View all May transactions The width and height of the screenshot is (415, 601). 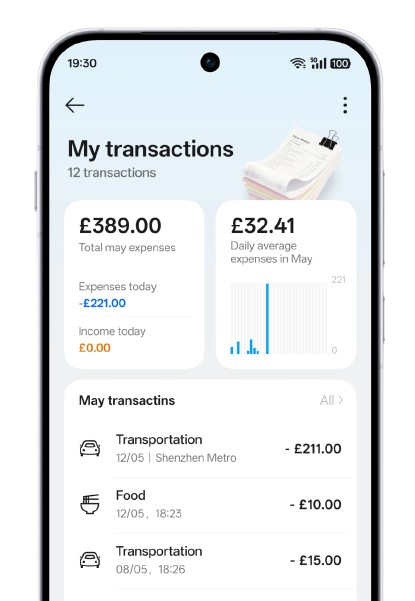pos(331,401)
